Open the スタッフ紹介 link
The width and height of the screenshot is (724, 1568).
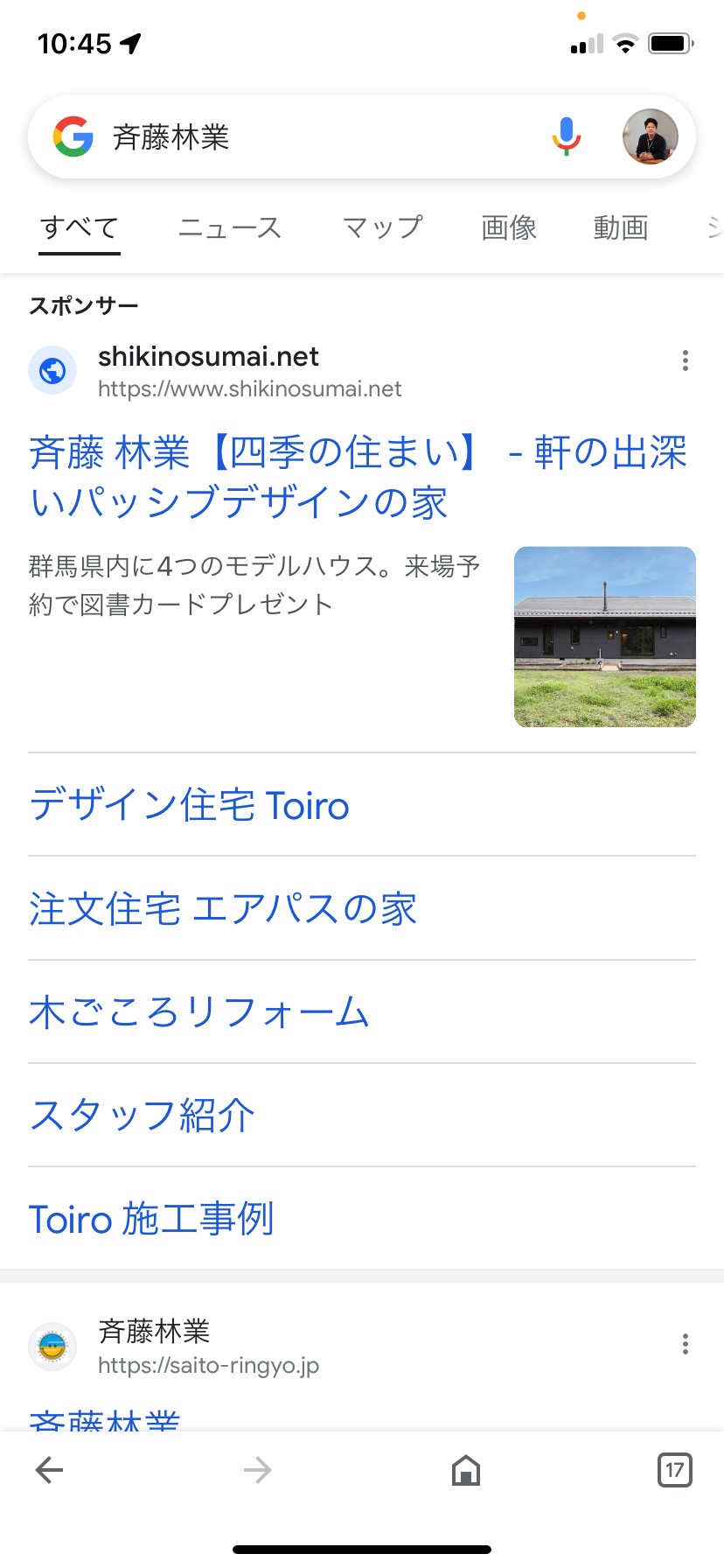[x=142, y=1115]
